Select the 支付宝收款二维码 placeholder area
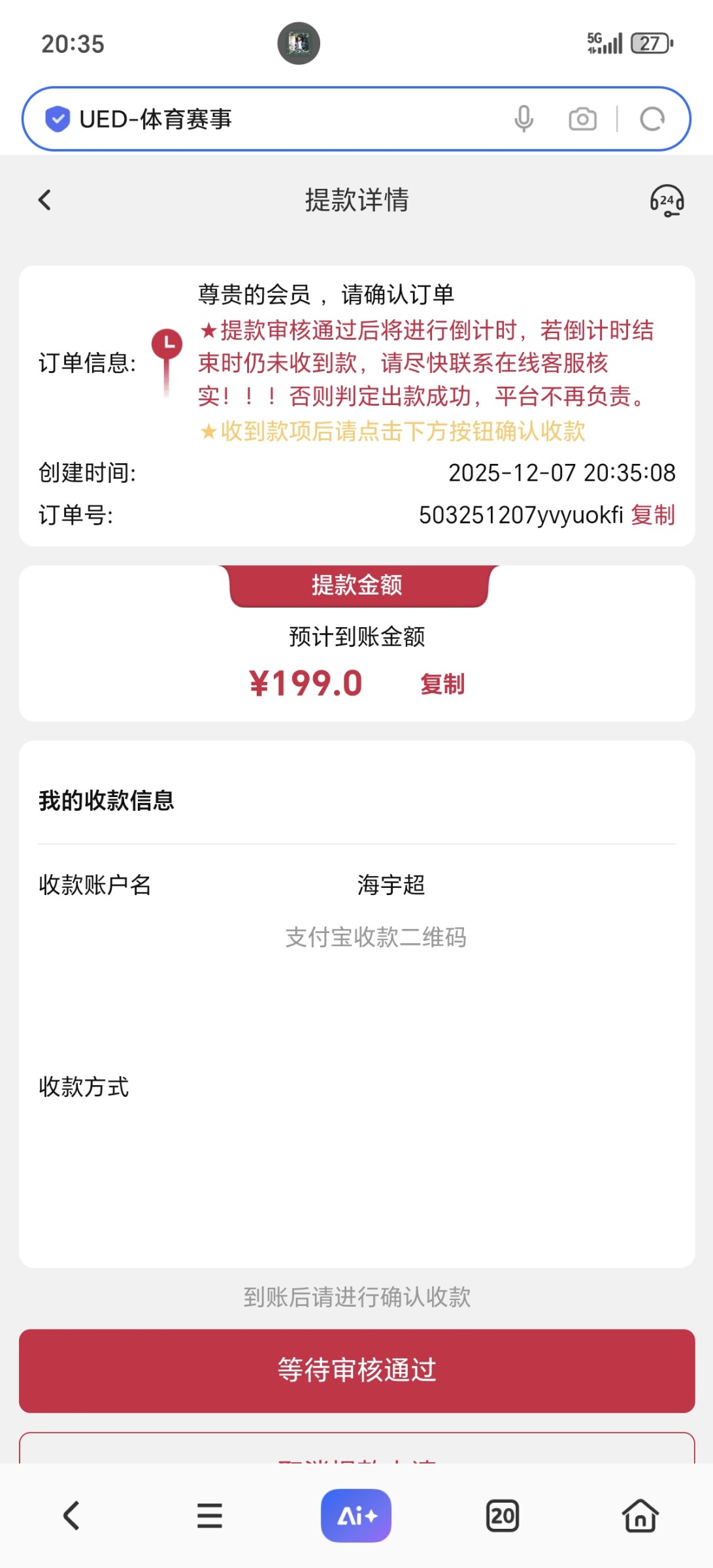 (377, 937)
